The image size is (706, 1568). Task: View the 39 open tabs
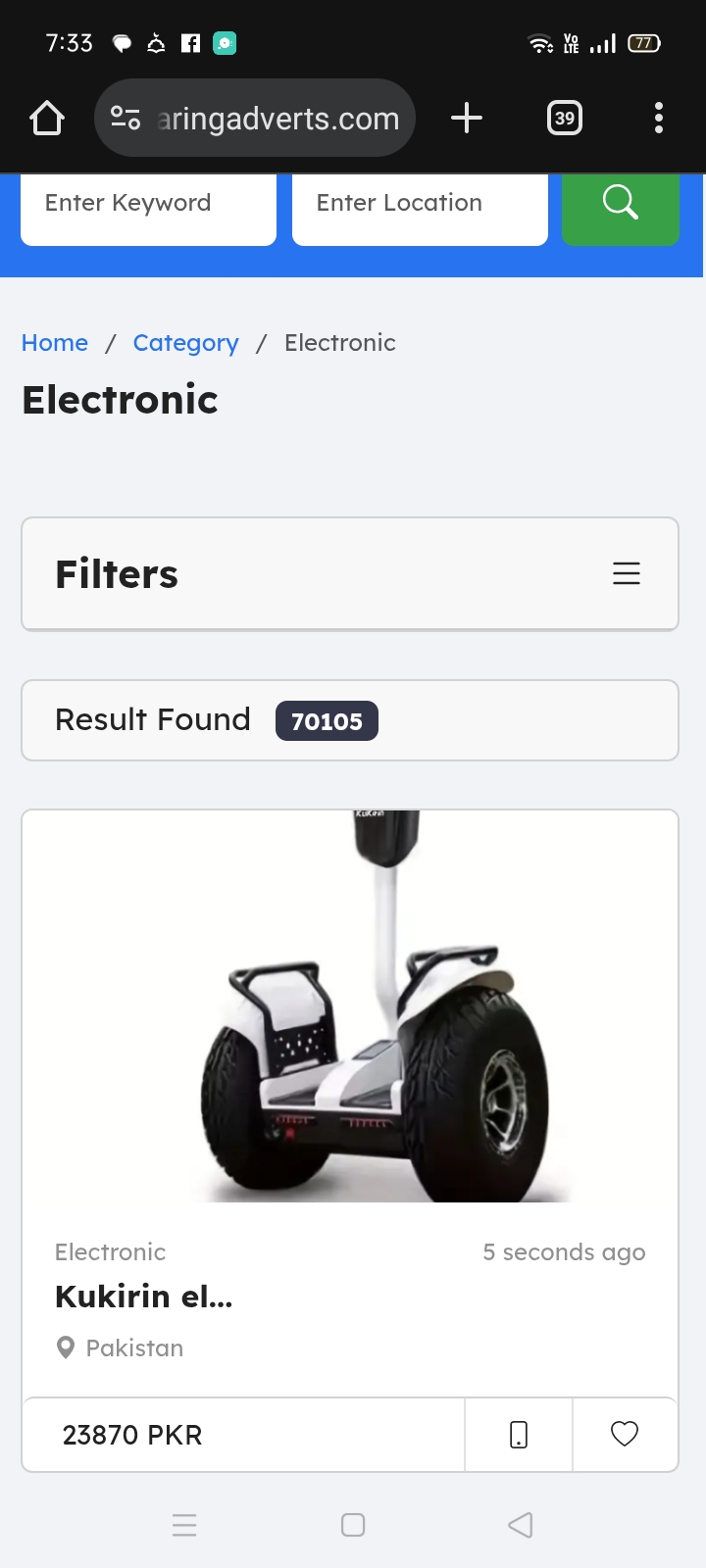[564, 119]
